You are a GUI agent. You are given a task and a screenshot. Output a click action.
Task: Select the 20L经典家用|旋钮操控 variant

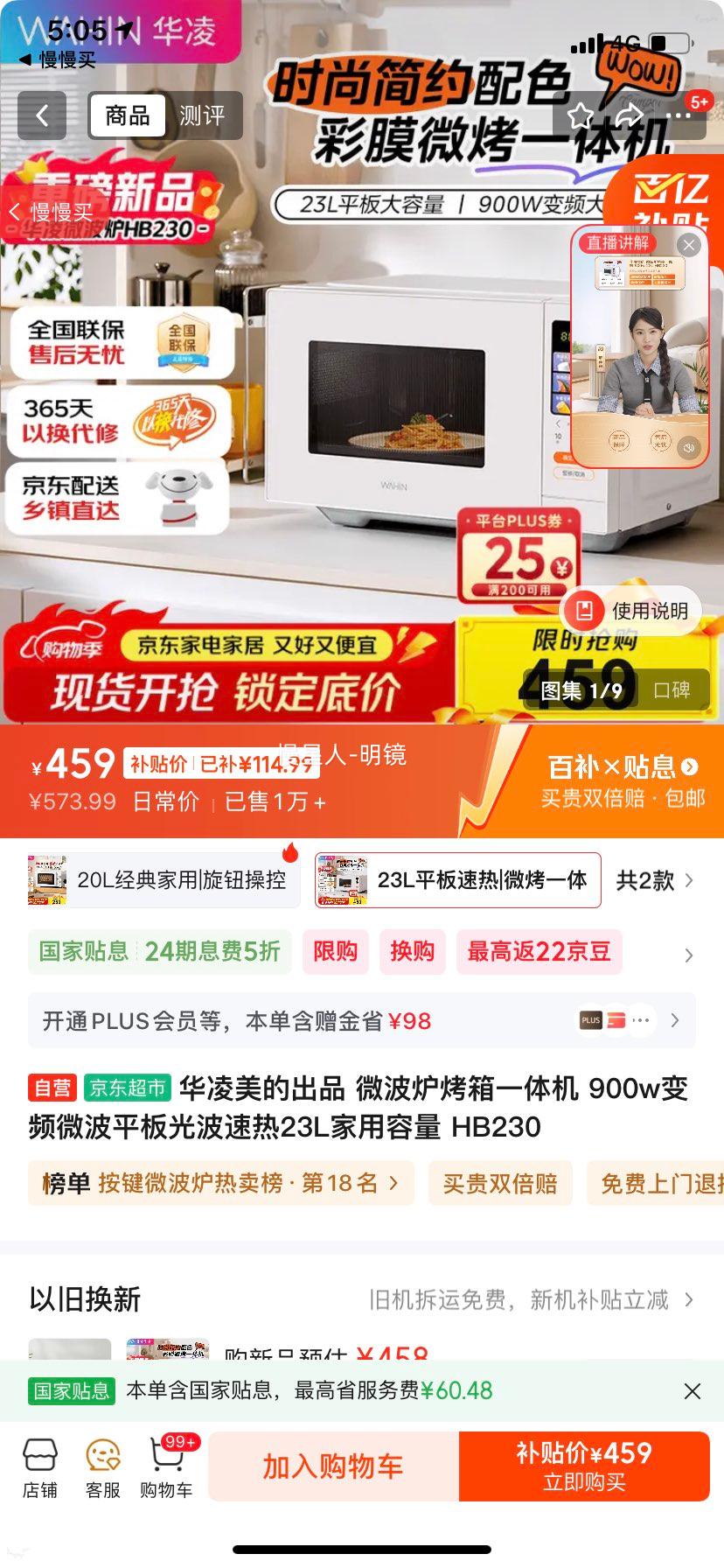pyautogui.click(x=162, y=880)
